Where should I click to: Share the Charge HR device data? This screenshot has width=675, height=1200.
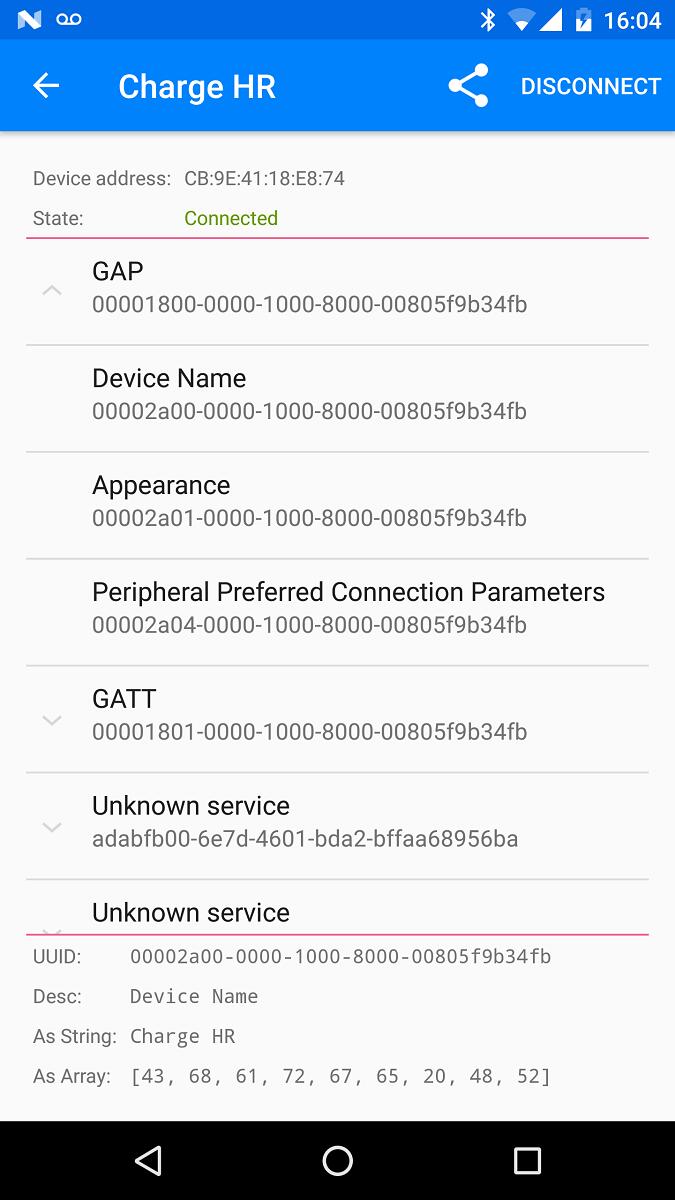tap(468, 86)
